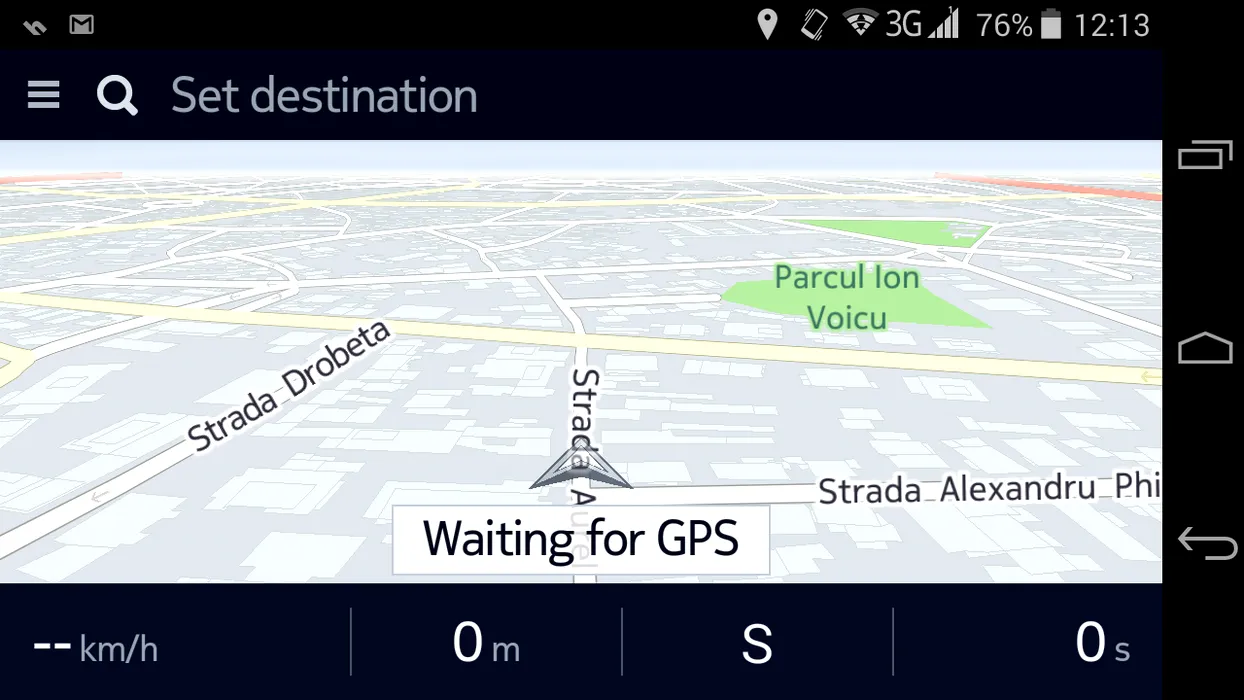Open the recent apps view
Image resolution: width=1244 pixels, height=700 pixels.
(x=1204, y=156)
